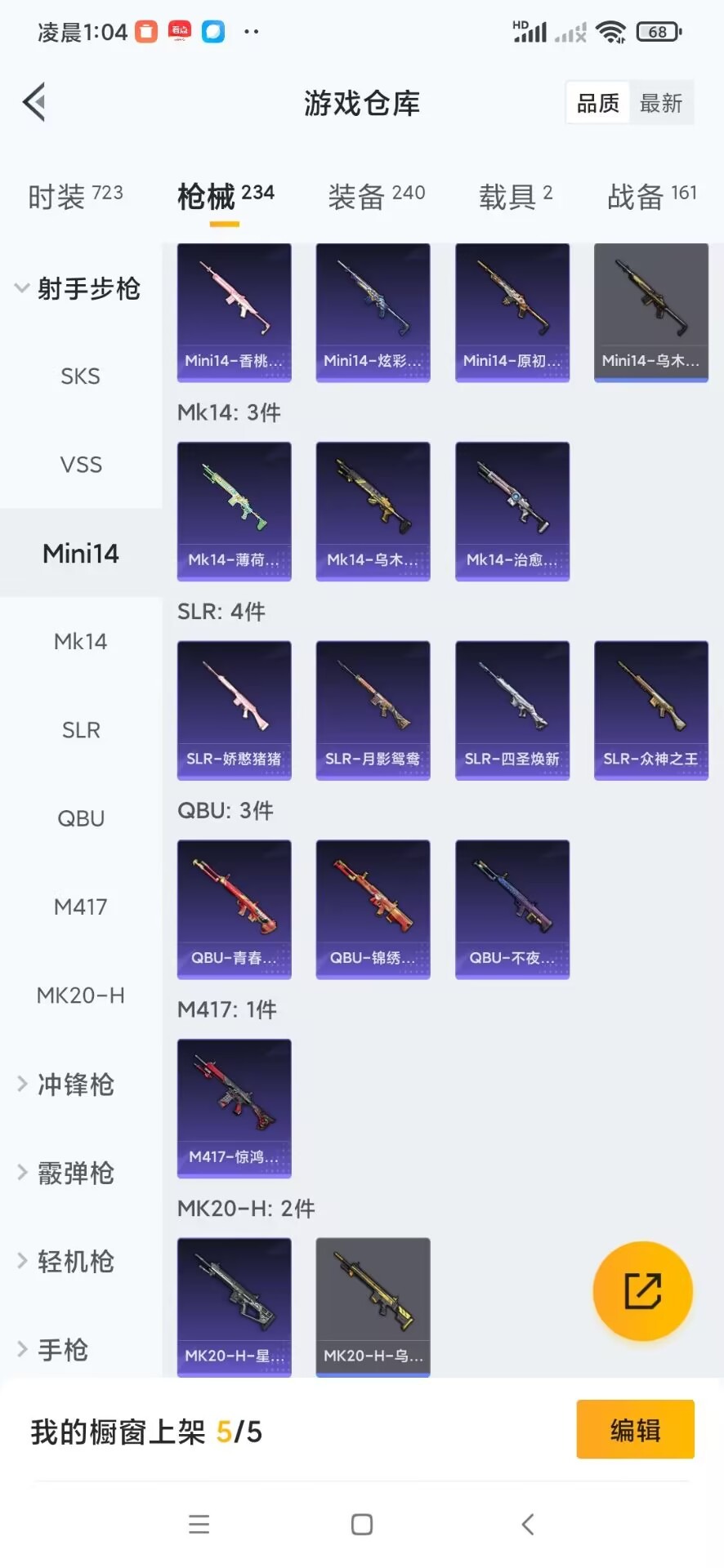This screenshot has width=724, height=1568.
Task: Collapse the 射手步枪 category
Action: pos(78,288)
